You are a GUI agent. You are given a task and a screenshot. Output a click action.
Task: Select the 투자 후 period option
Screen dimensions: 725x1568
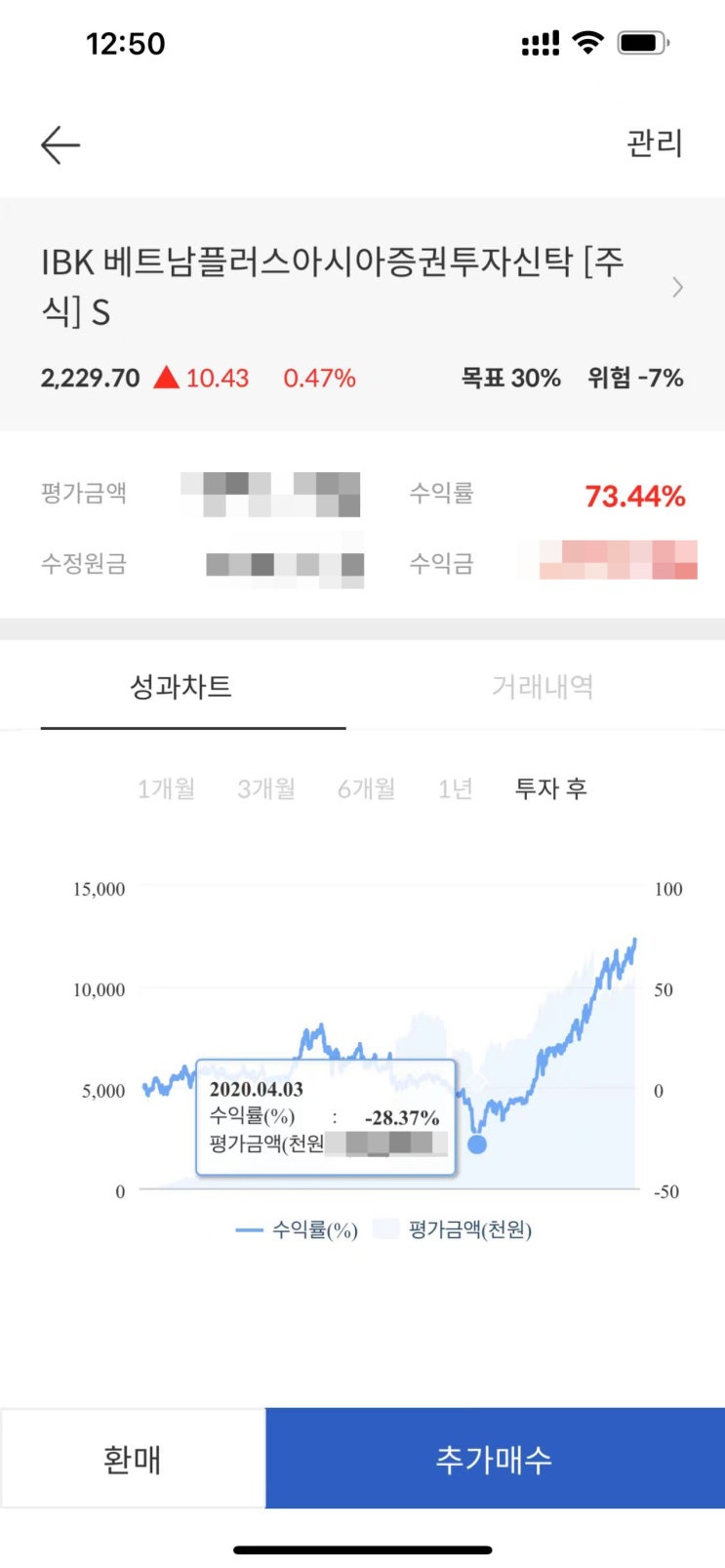[550, 787]
